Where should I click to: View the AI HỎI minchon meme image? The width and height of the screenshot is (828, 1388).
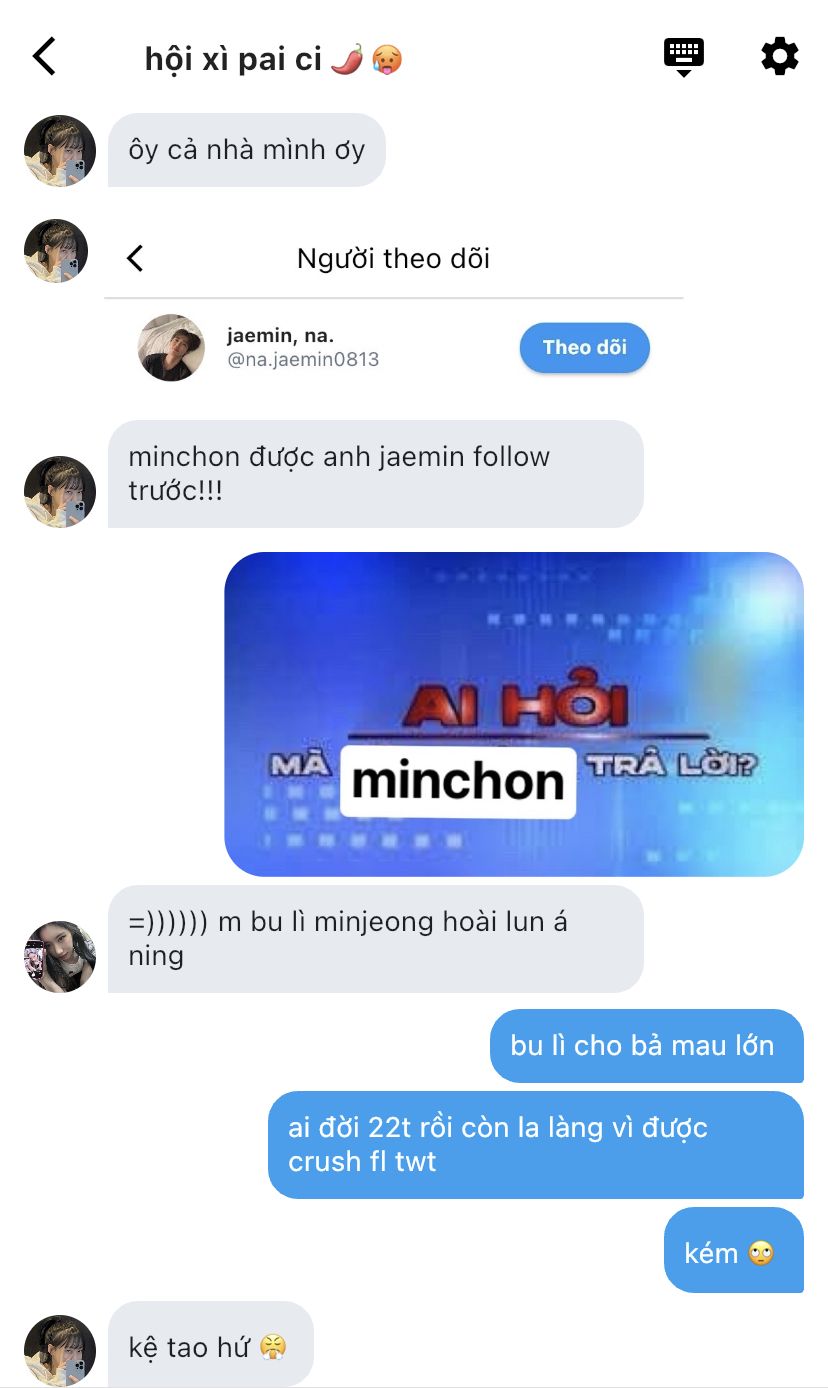pos(514,714)
